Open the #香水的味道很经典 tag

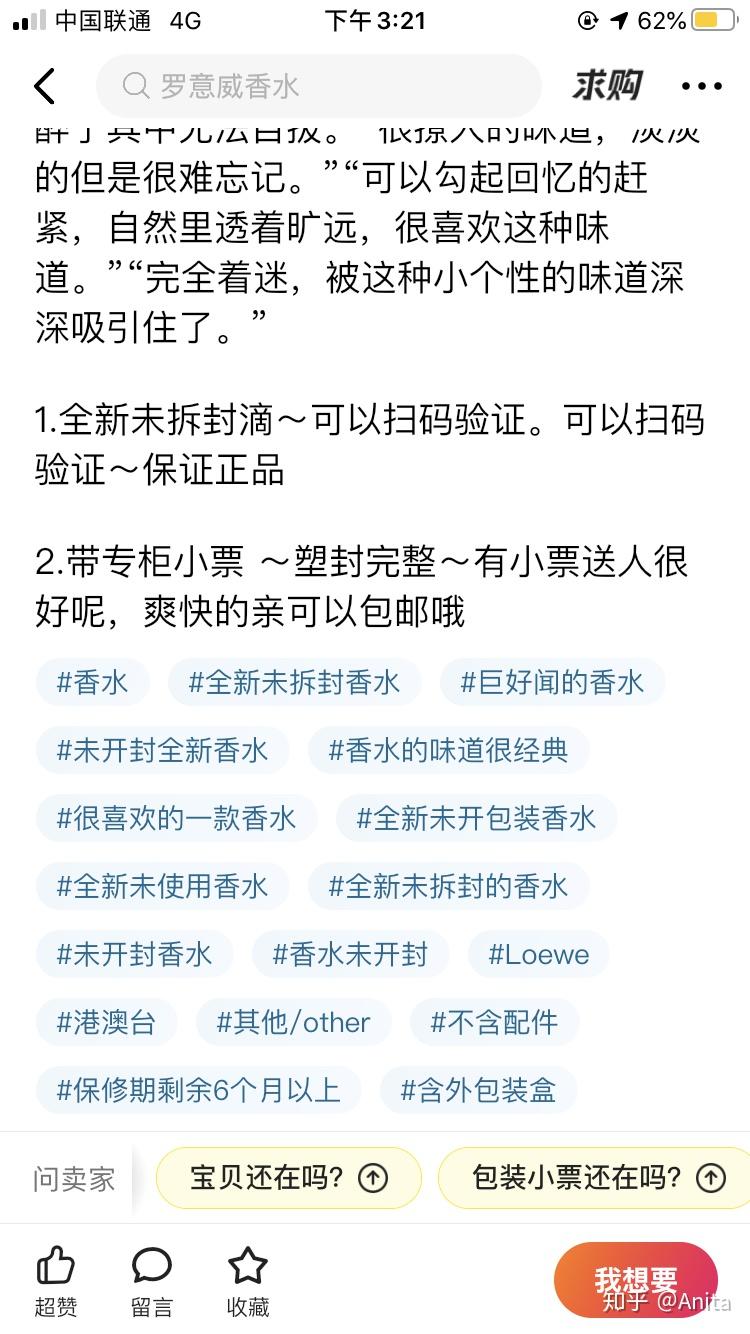pyautogui.click(x=448, y=751)
